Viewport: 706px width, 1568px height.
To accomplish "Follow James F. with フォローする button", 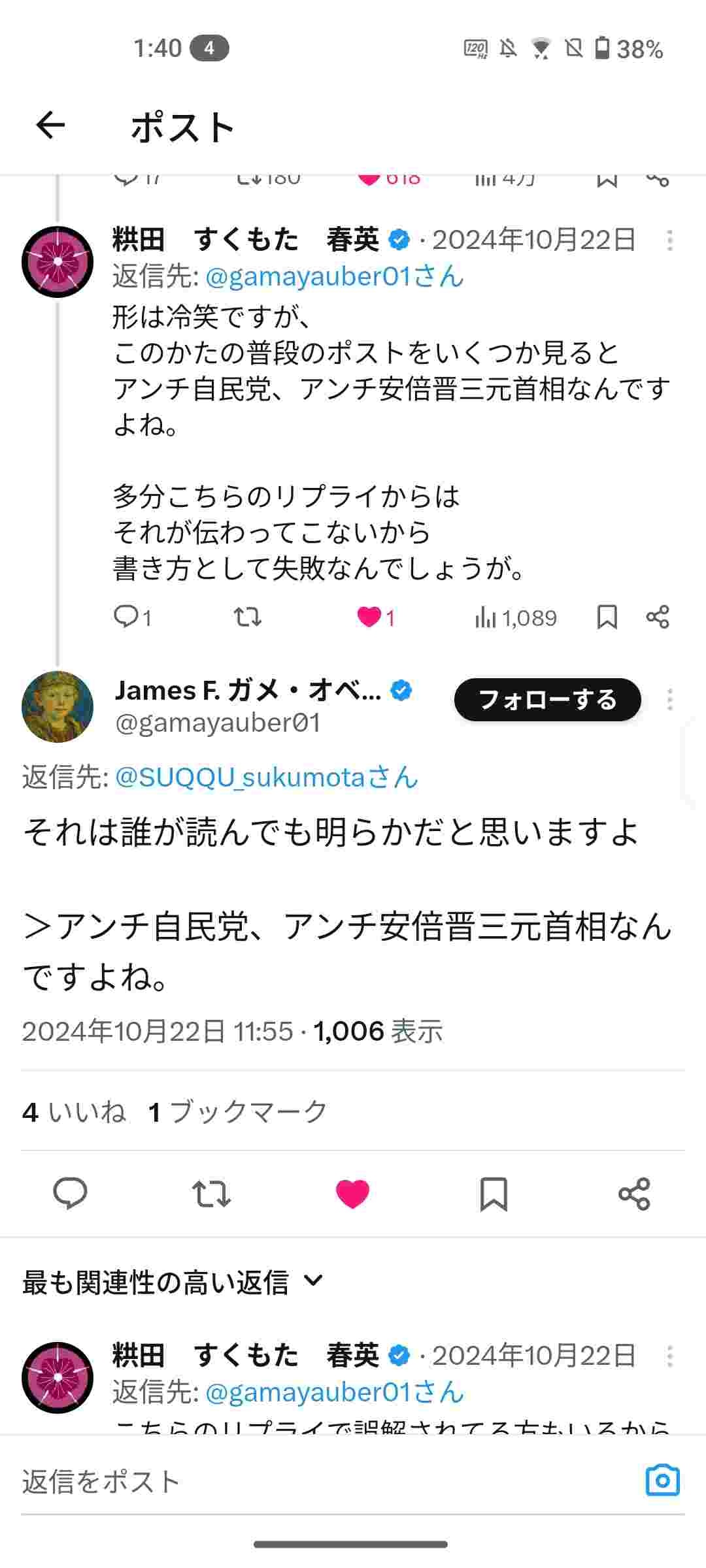I will click(x=547, y=700).
